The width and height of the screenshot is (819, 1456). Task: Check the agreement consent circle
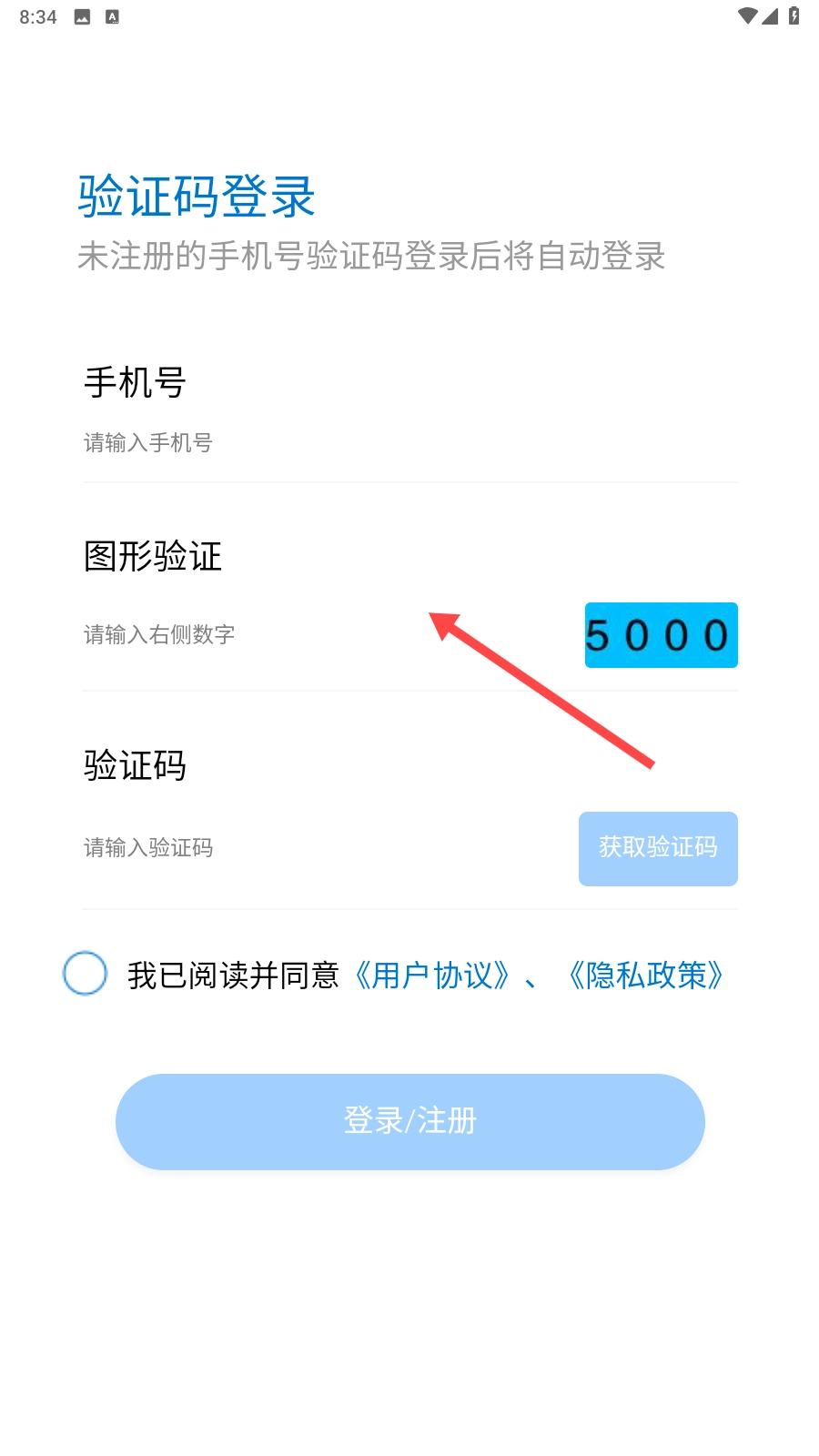[x=86, y=974]
